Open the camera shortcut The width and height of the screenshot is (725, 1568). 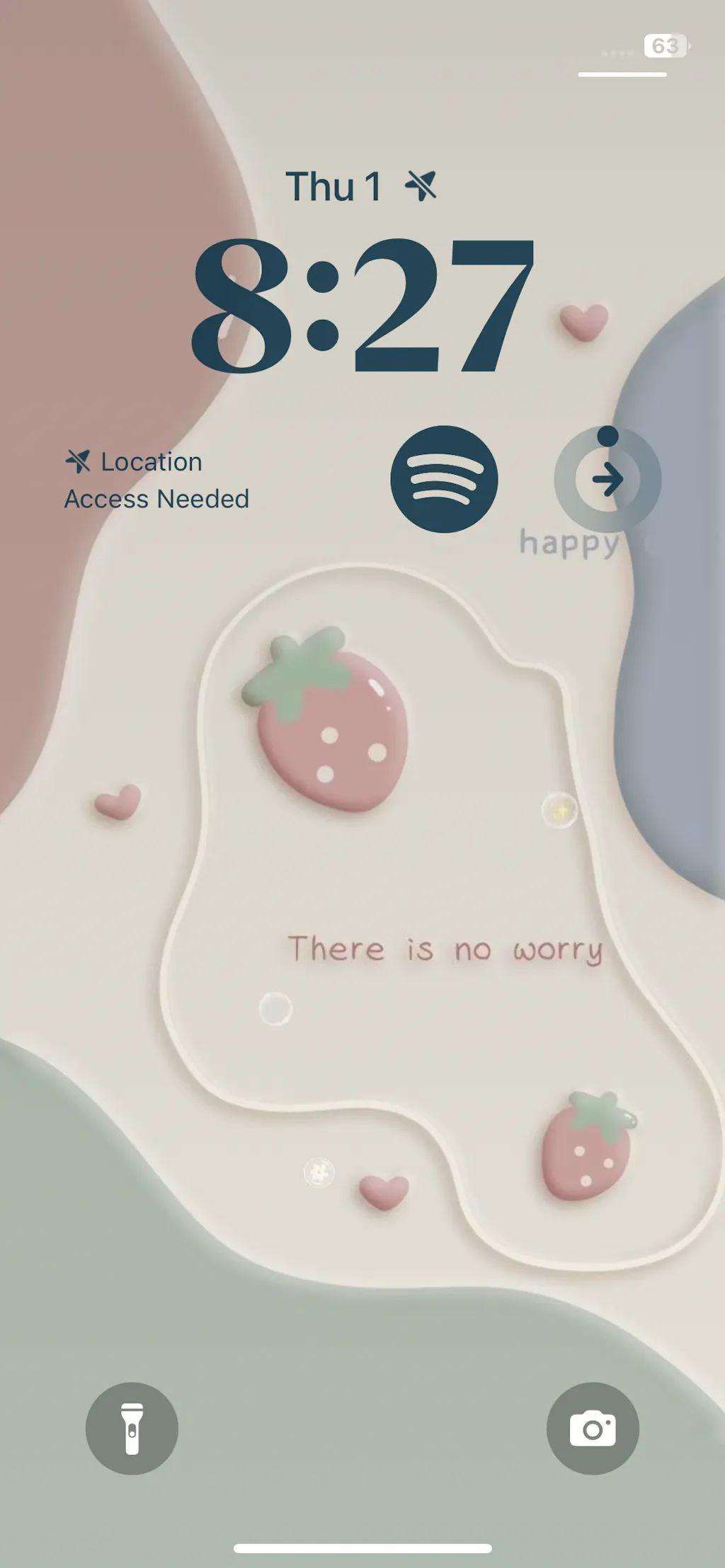593,1428
